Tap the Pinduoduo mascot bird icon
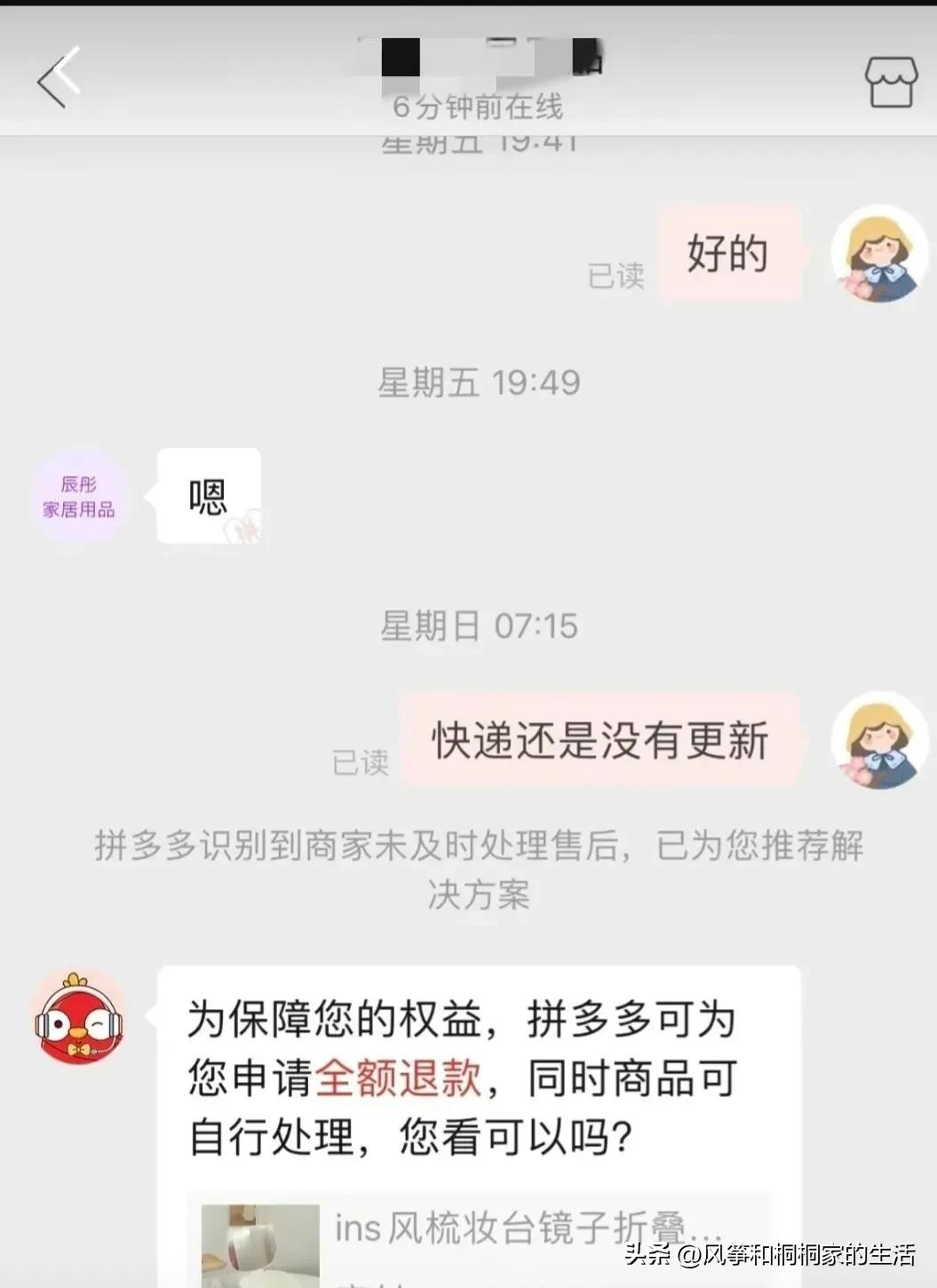Image resolution: width=937 pixels, height=1288 pixels. coord(79,1017)
